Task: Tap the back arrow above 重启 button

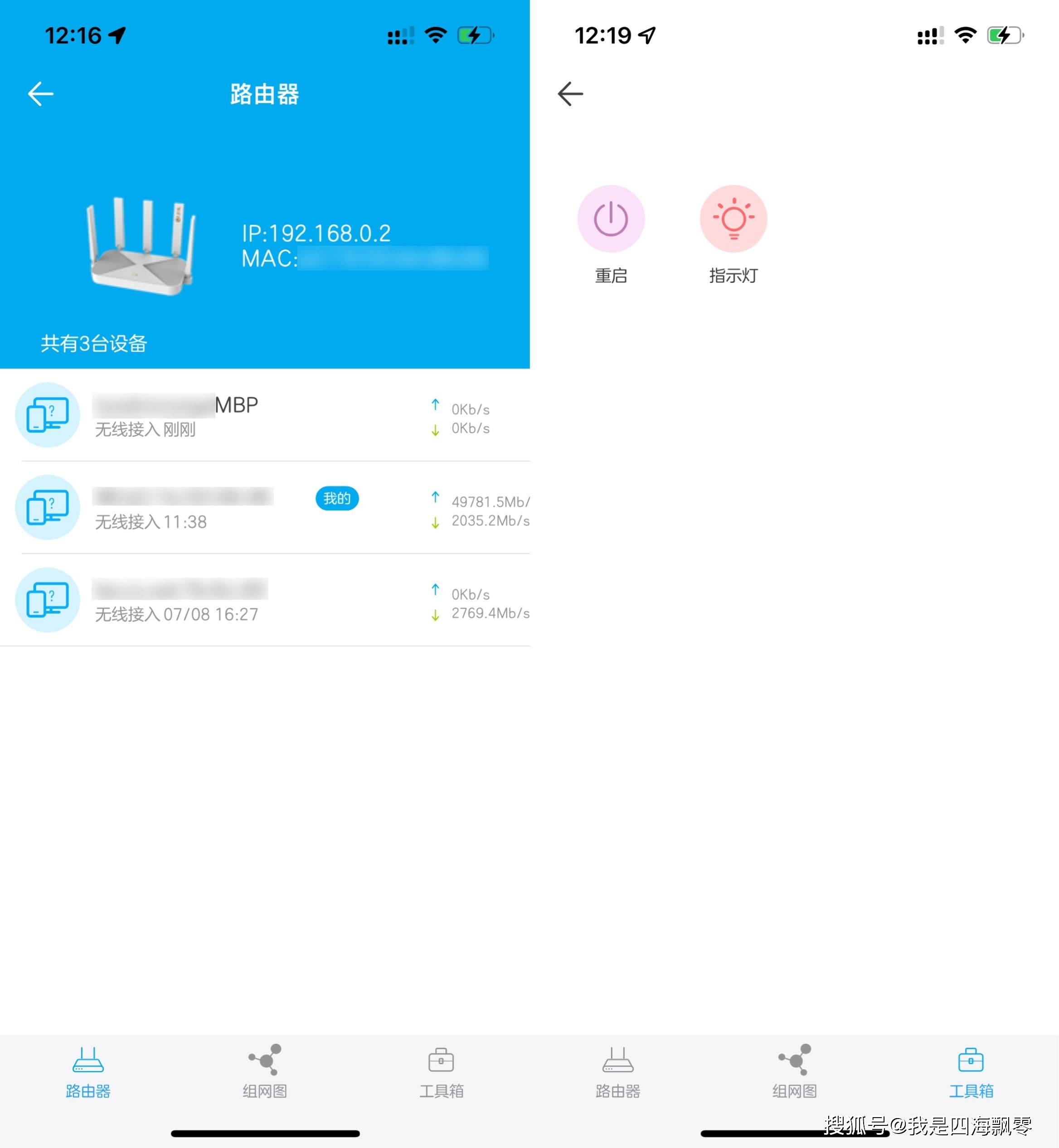Action: (570, 94)
